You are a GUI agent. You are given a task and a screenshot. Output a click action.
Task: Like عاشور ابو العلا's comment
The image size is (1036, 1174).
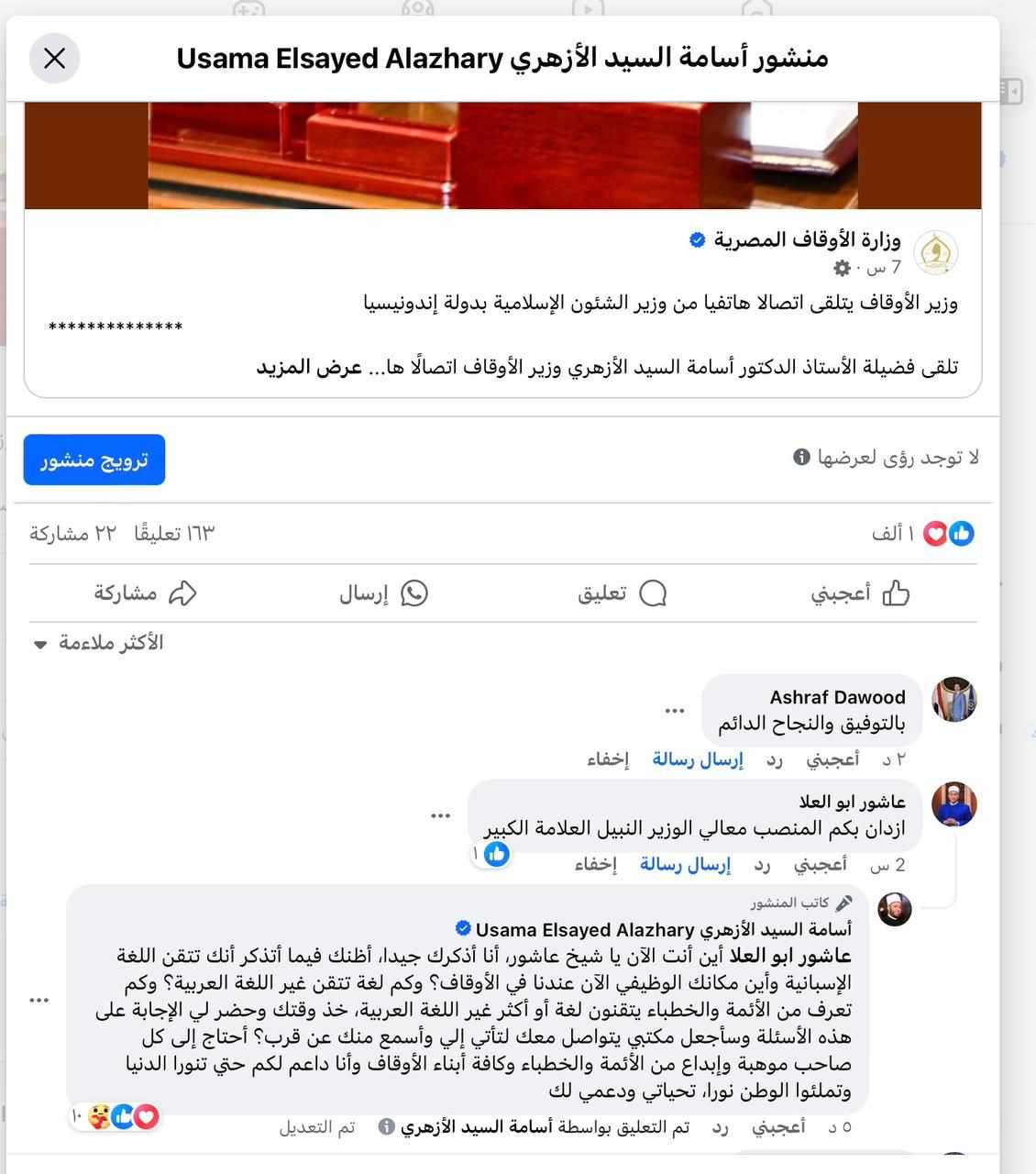(820, 864)
